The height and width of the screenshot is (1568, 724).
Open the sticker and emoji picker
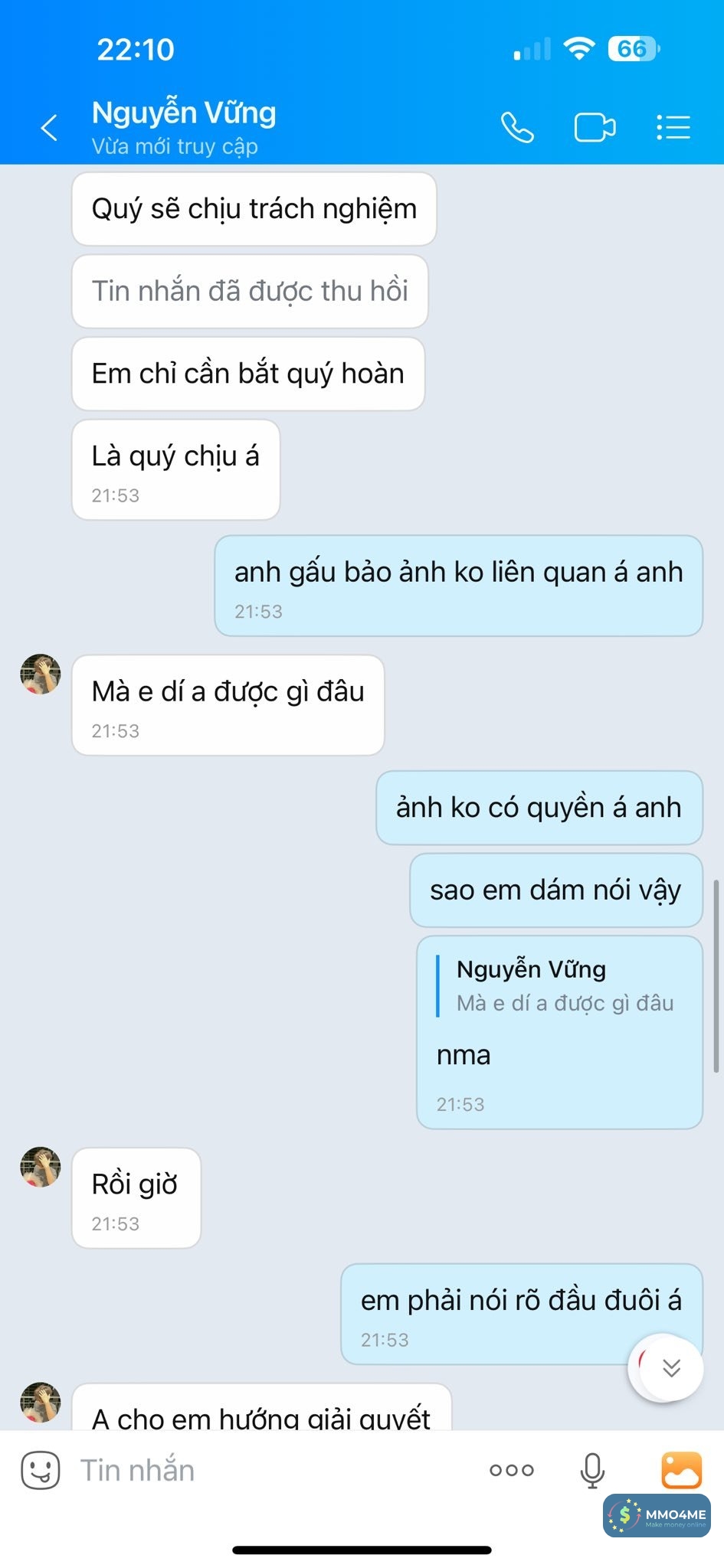point(41,1470)
